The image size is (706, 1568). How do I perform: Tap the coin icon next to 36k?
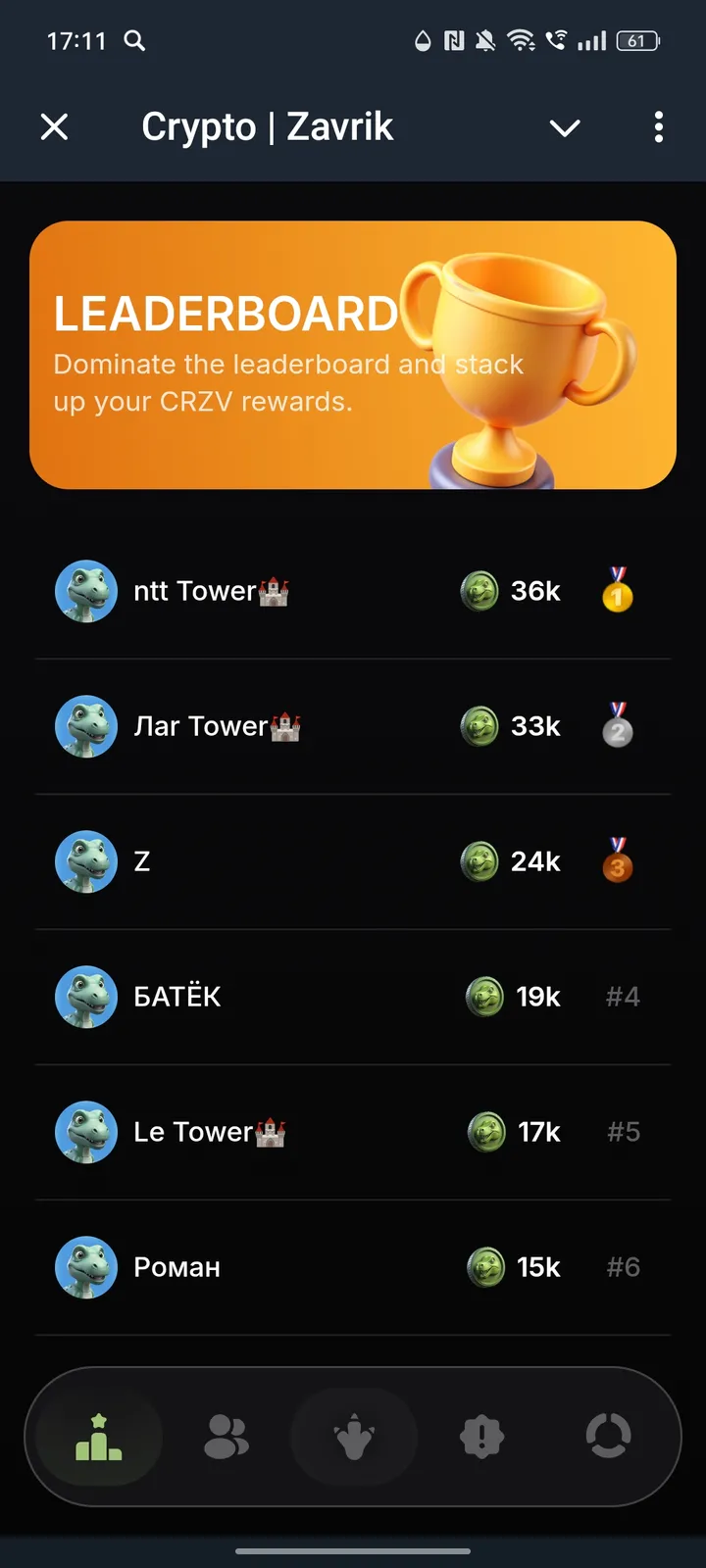(479, 591)
